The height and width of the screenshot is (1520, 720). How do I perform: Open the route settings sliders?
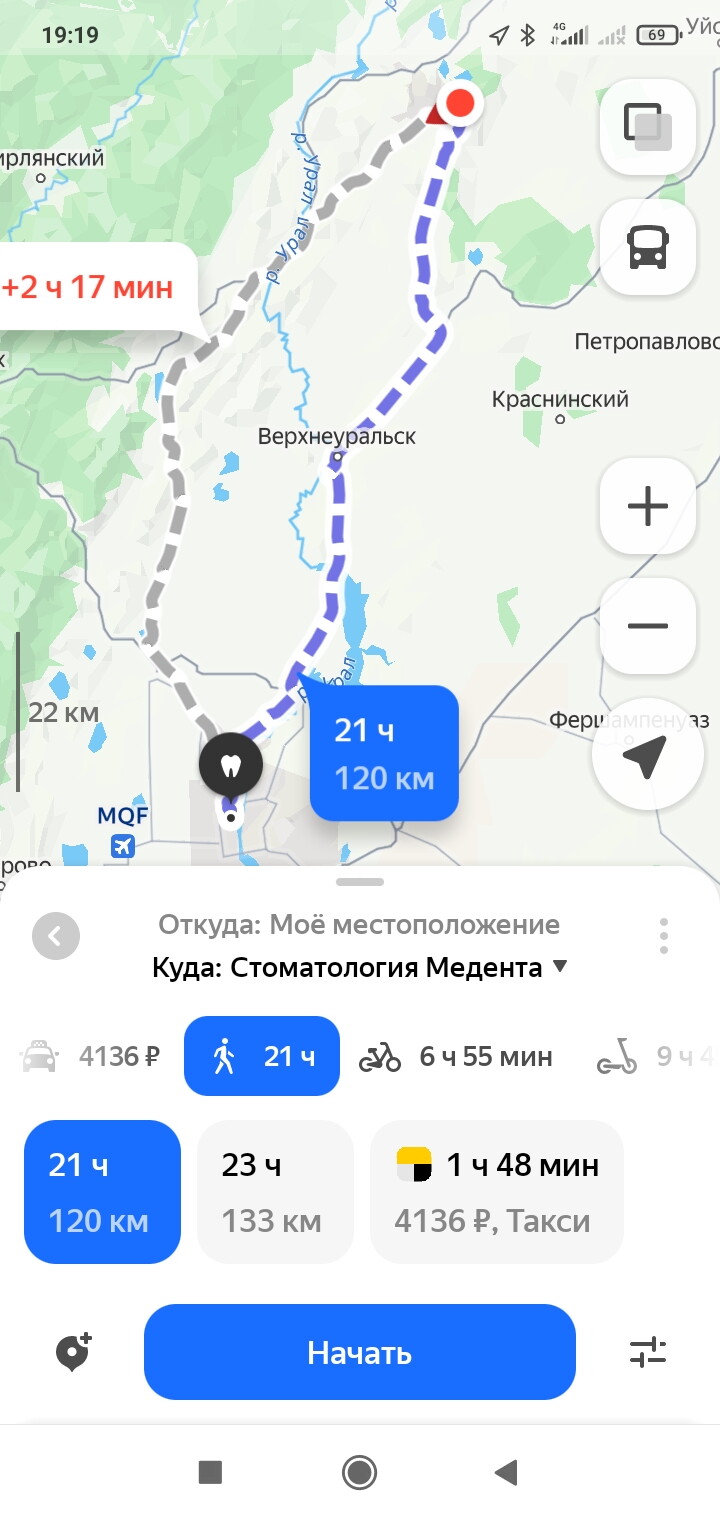pos(648,1352)
